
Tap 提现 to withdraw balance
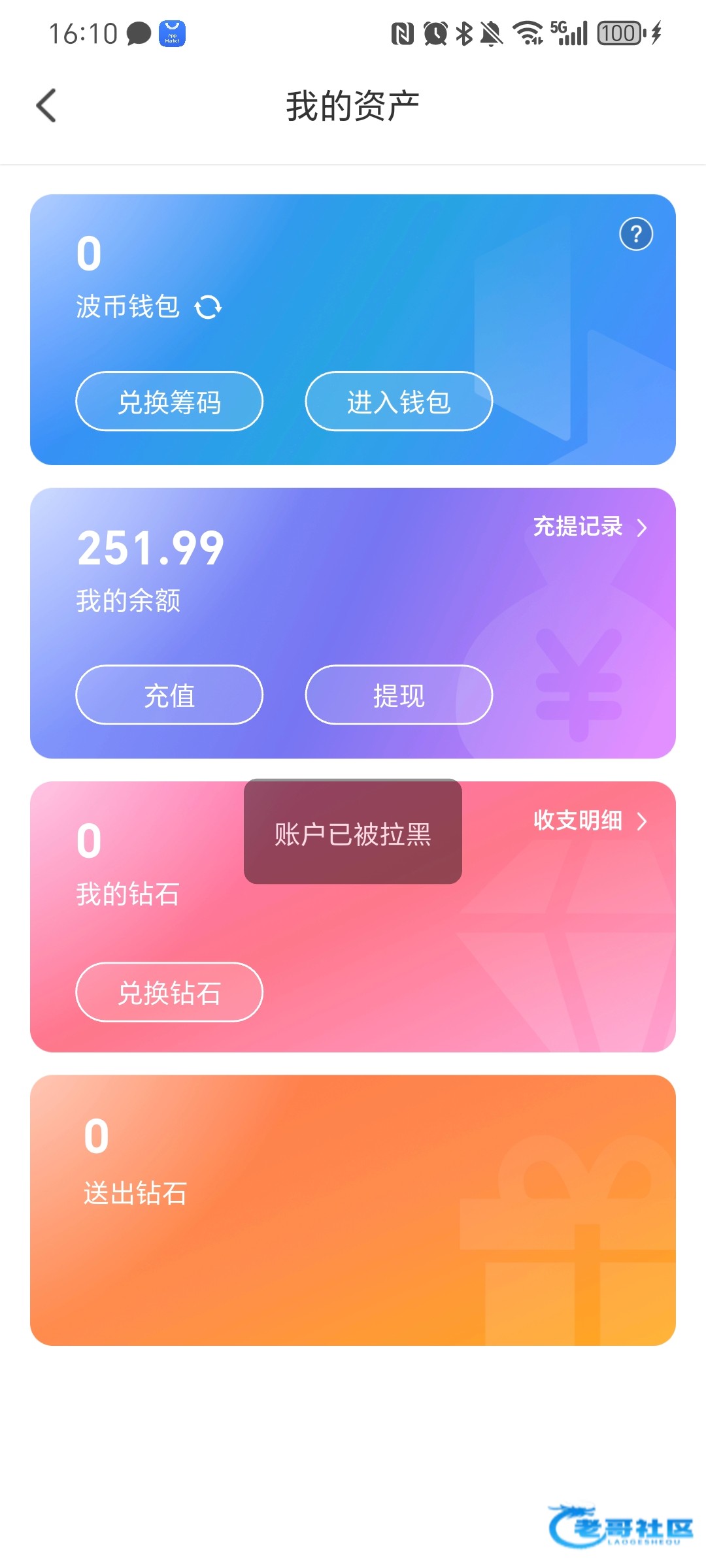tap(399, 694)
